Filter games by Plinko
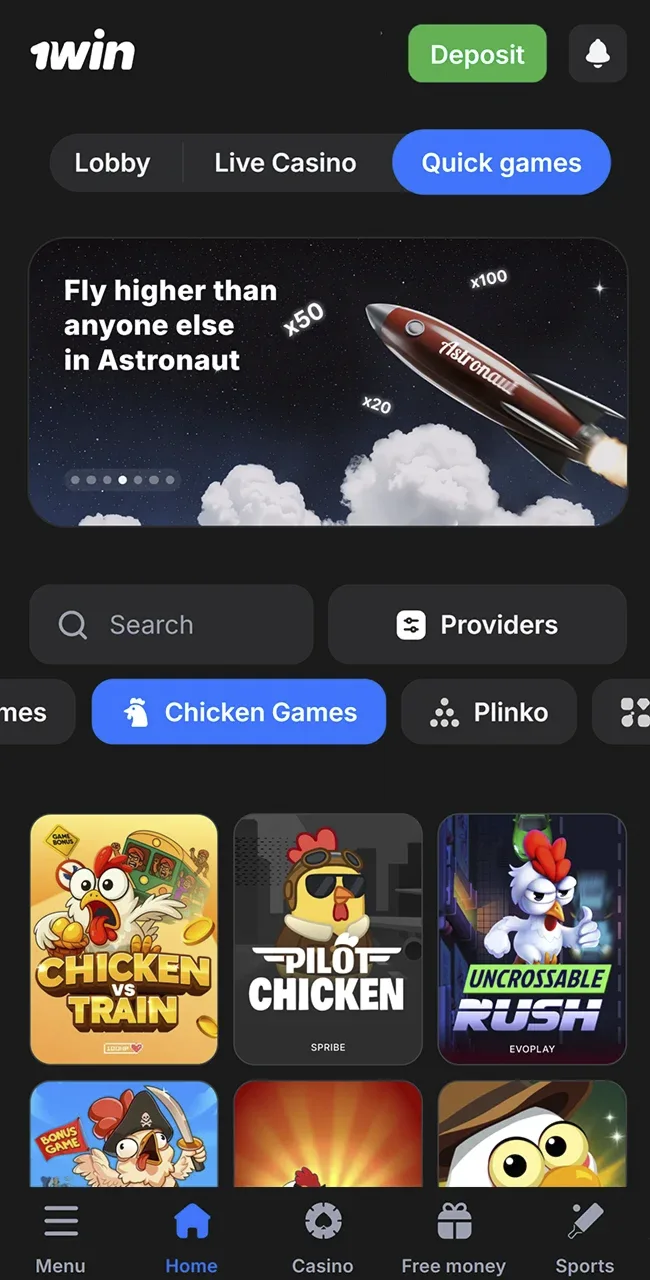Viewport: 650px width, 1280px height. [489, 712]
